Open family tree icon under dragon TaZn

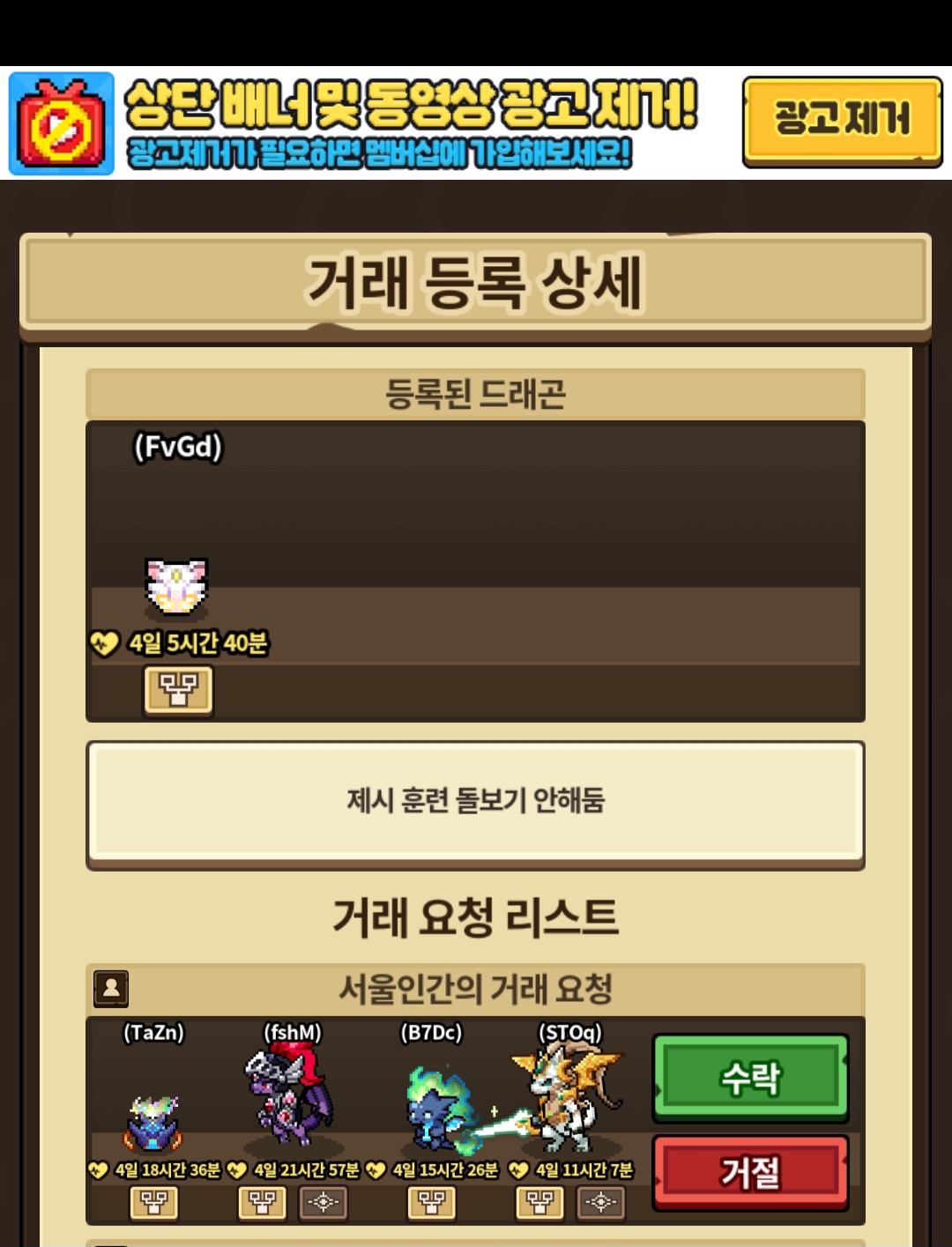click(x=154, y=1203)
